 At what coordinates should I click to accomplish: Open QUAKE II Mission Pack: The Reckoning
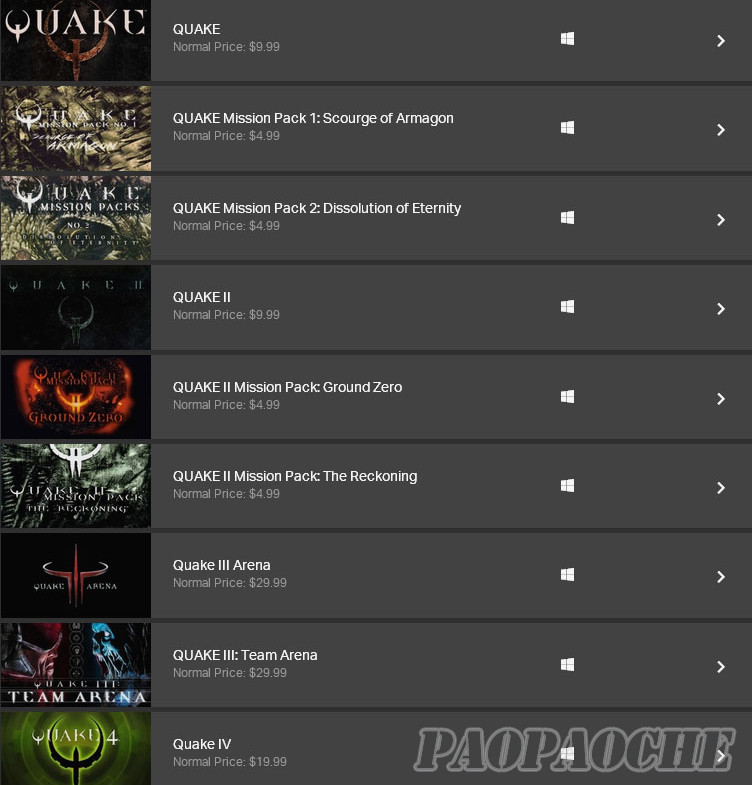point(294,477)
